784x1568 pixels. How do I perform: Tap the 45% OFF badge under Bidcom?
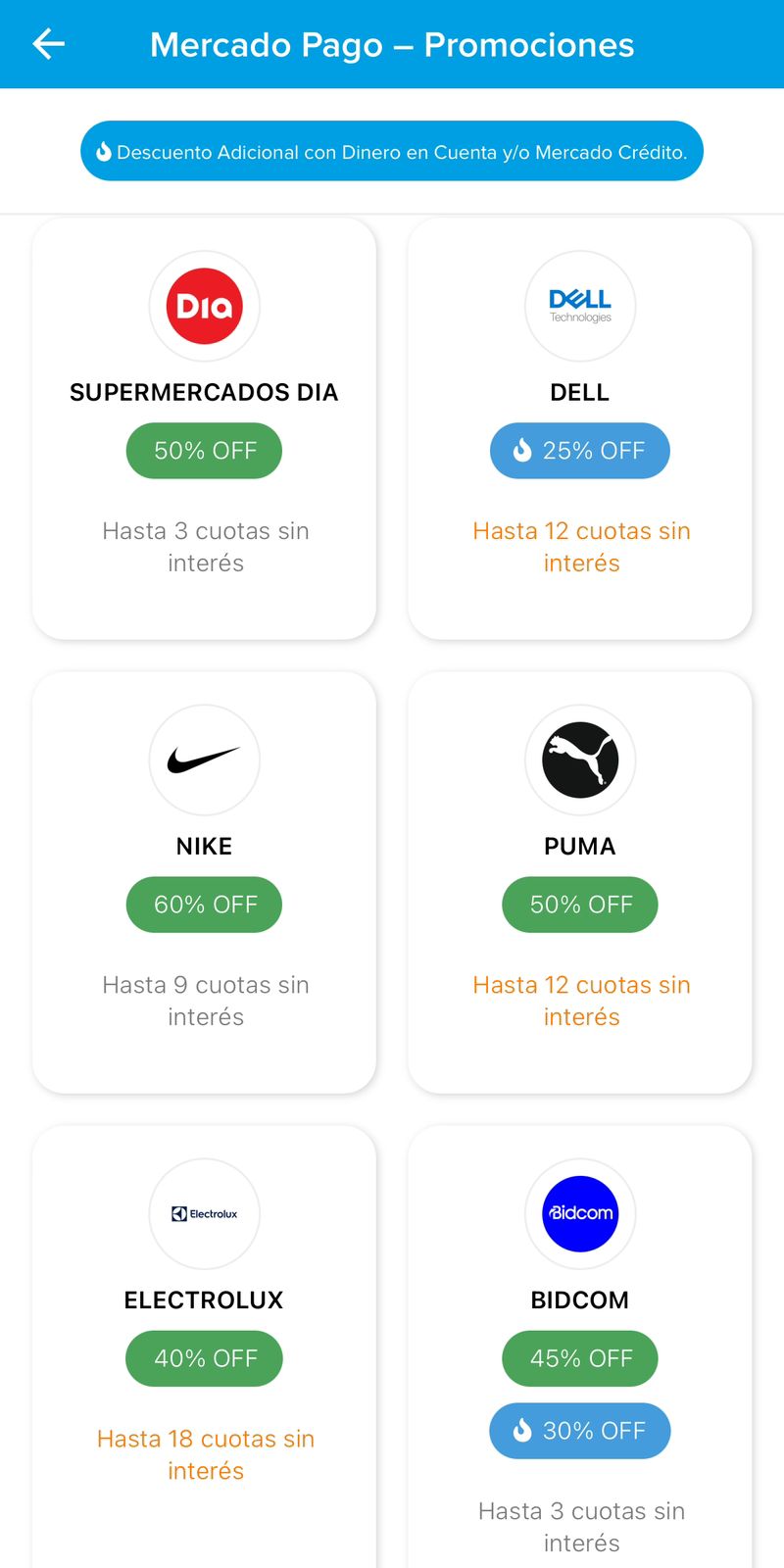[580, 1358]
